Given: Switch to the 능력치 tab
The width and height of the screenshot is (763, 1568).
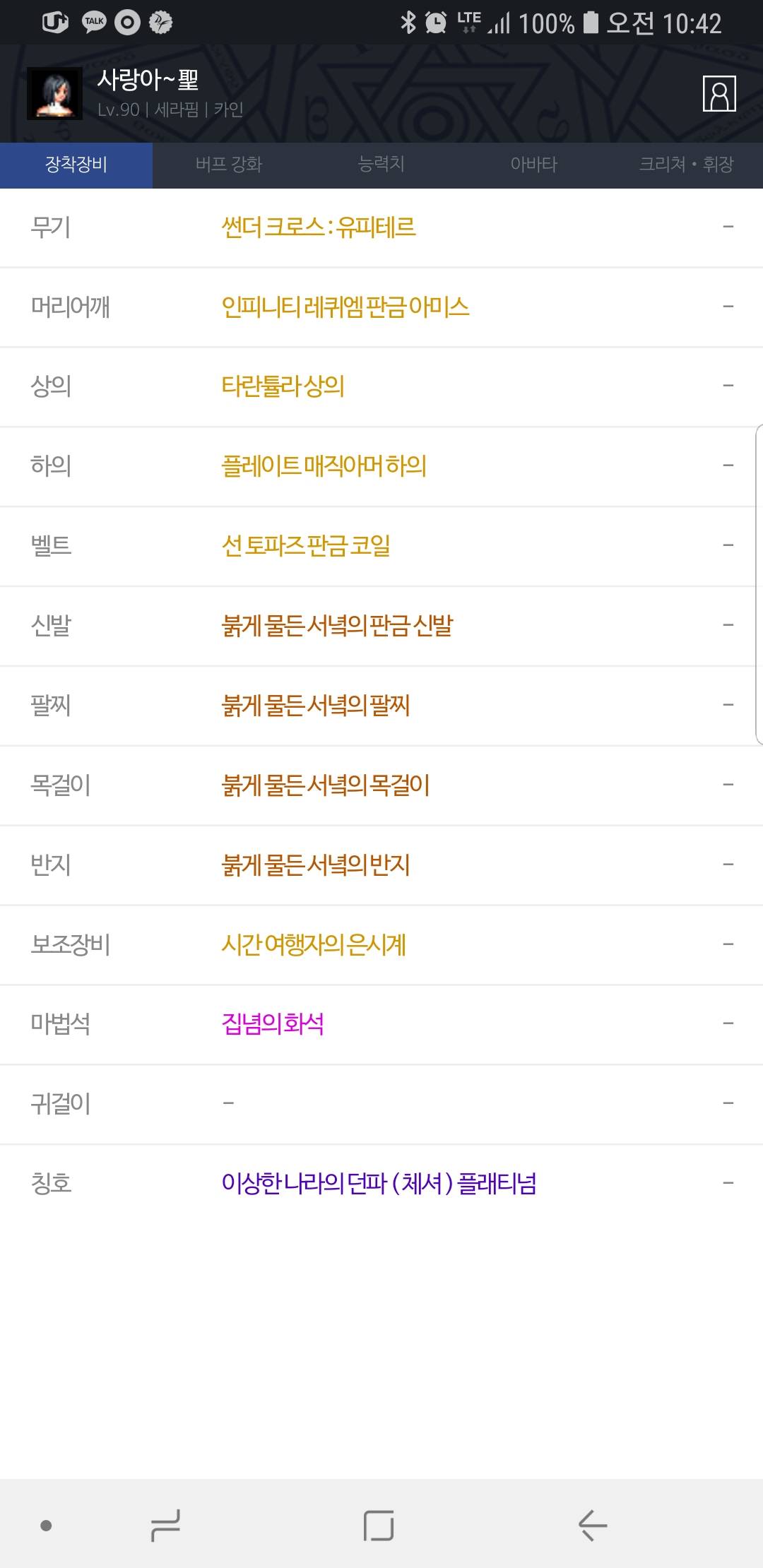Looking at the screenshot, I should click(x=381, y=165).
